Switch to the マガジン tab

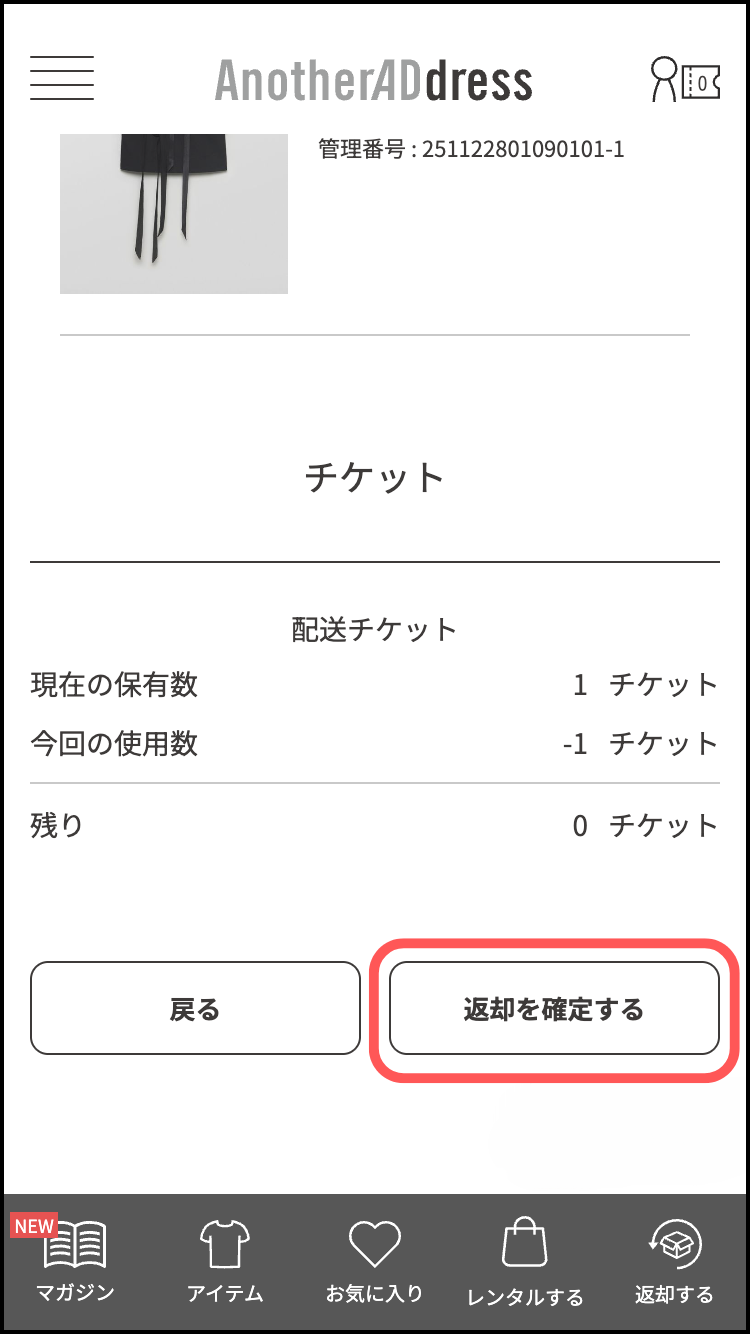point(75,1262)
